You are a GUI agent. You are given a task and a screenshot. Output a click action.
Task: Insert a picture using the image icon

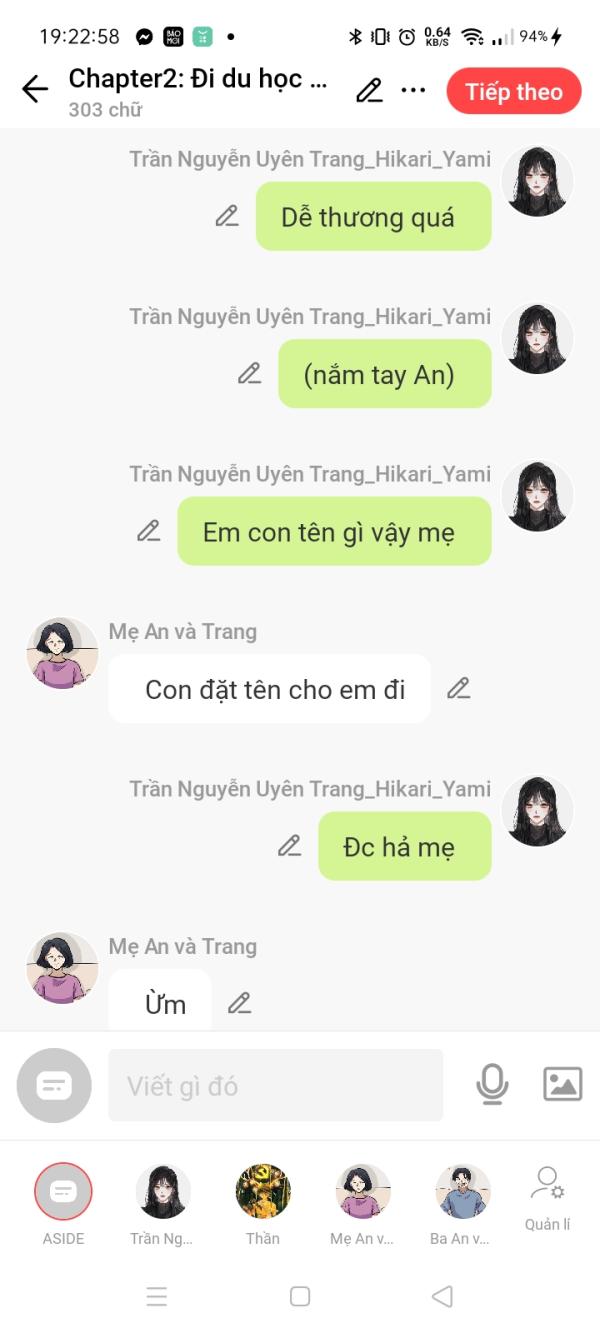click(x=562, y=1084)
